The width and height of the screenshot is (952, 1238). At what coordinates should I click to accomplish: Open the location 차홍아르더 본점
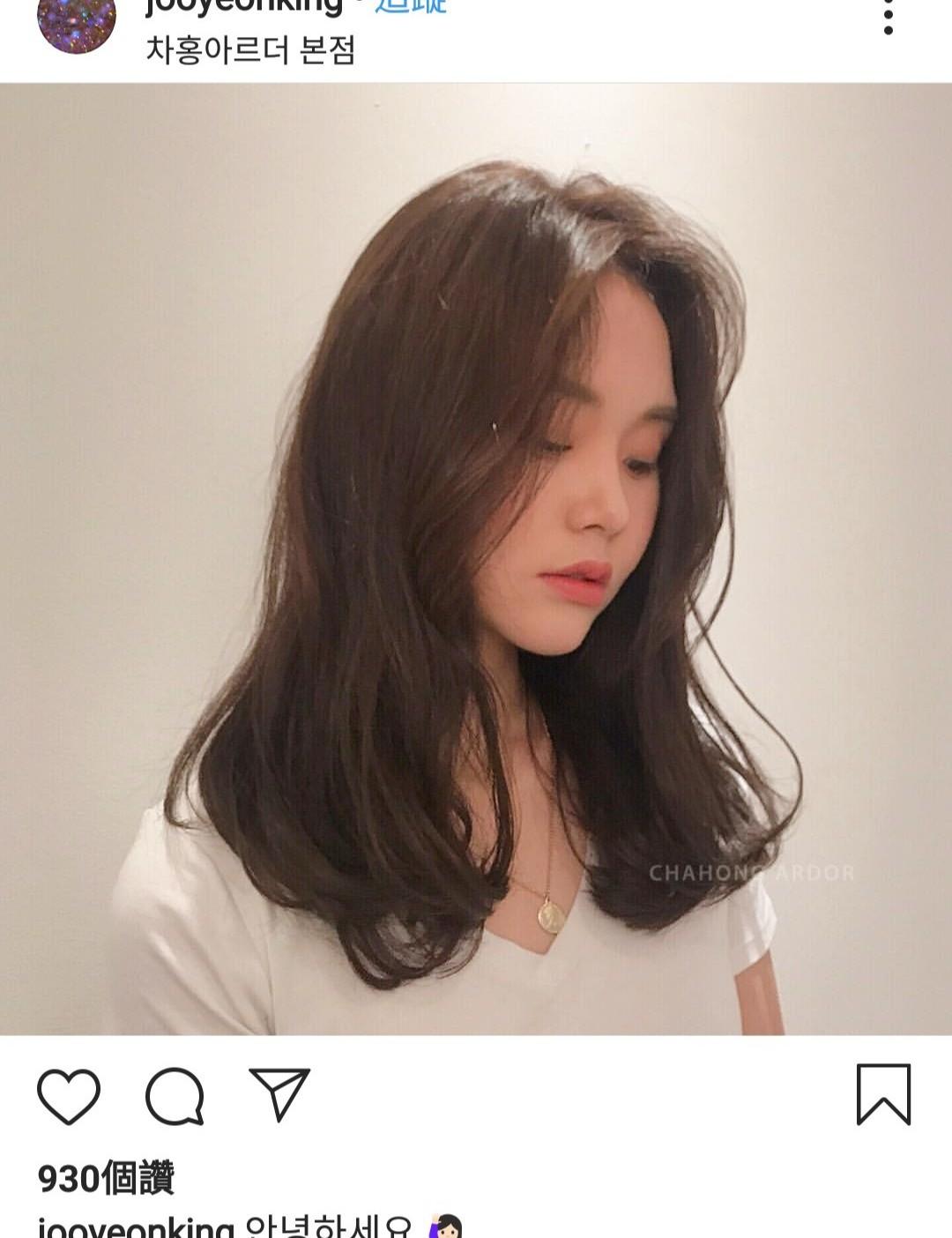(x=250, y=50)
